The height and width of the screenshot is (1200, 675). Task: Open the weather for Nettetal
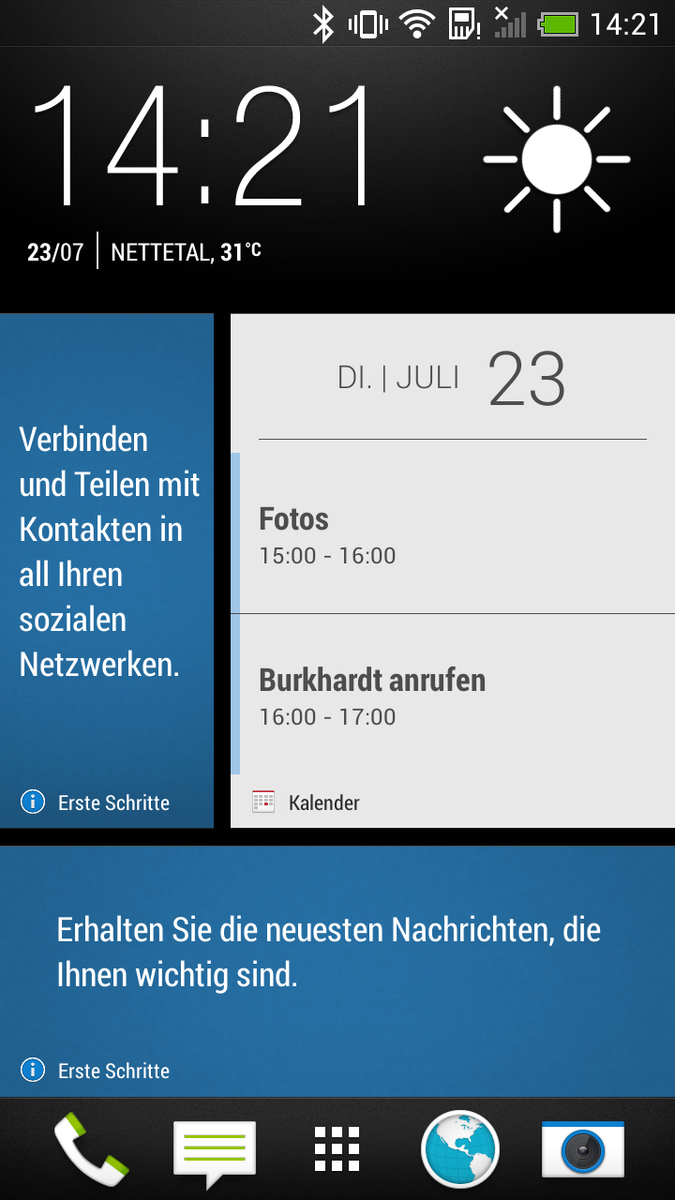(x=556, y=160)
